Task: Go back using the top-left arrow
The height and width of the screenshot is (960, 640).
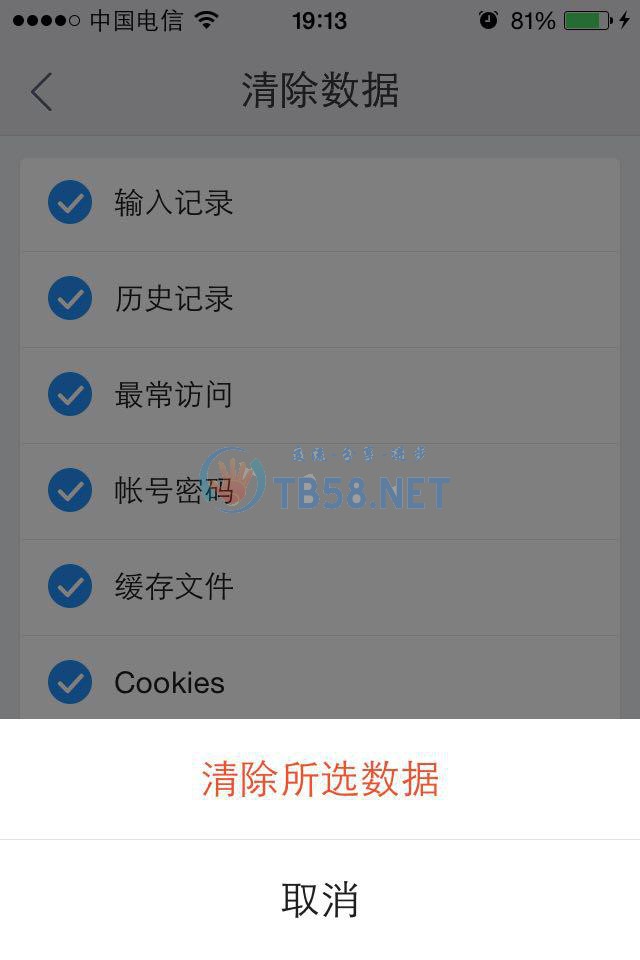Action: pyautogui.click(x=41, y=92)
